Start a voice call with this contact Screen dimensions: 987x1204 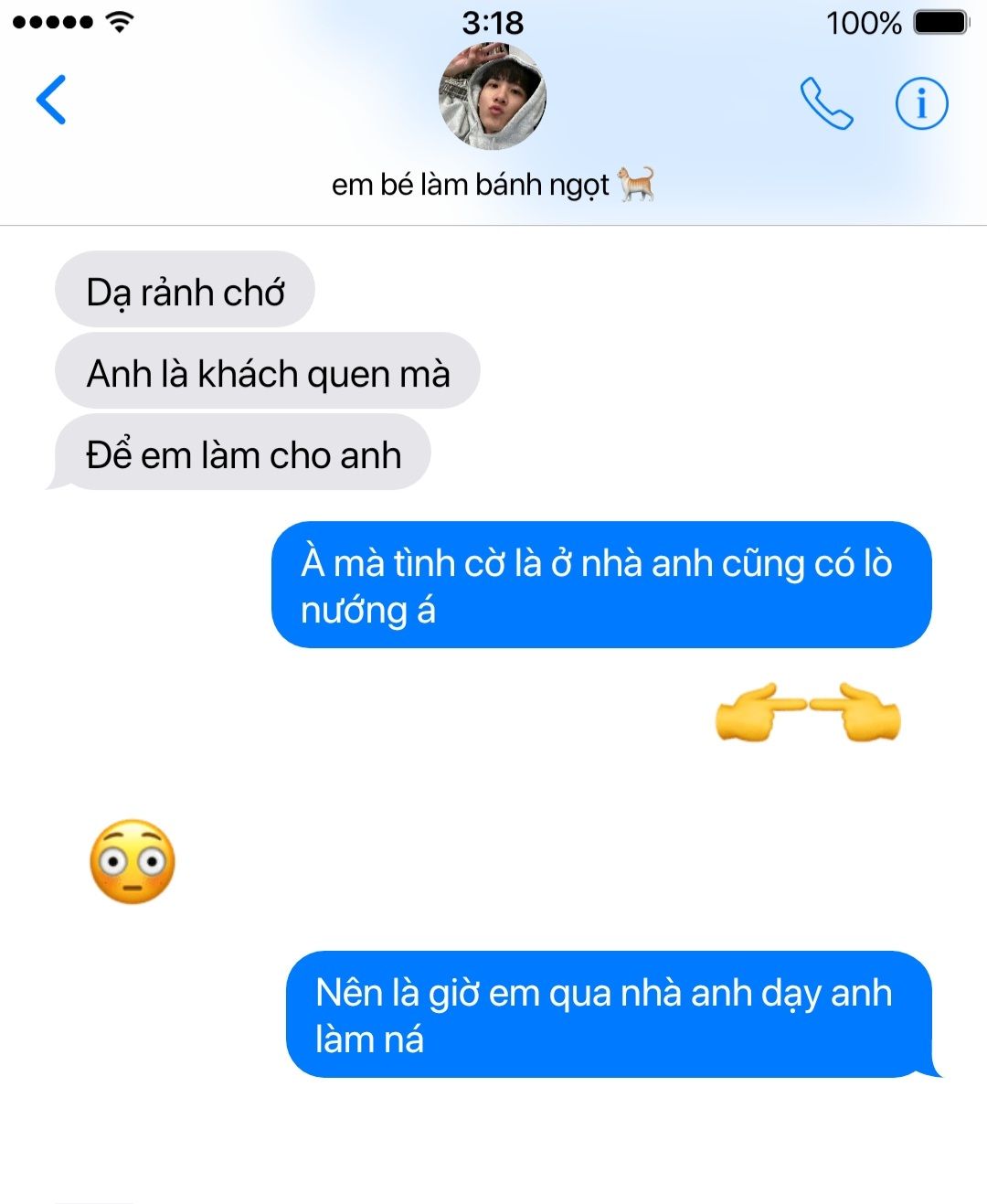(825, 103)
